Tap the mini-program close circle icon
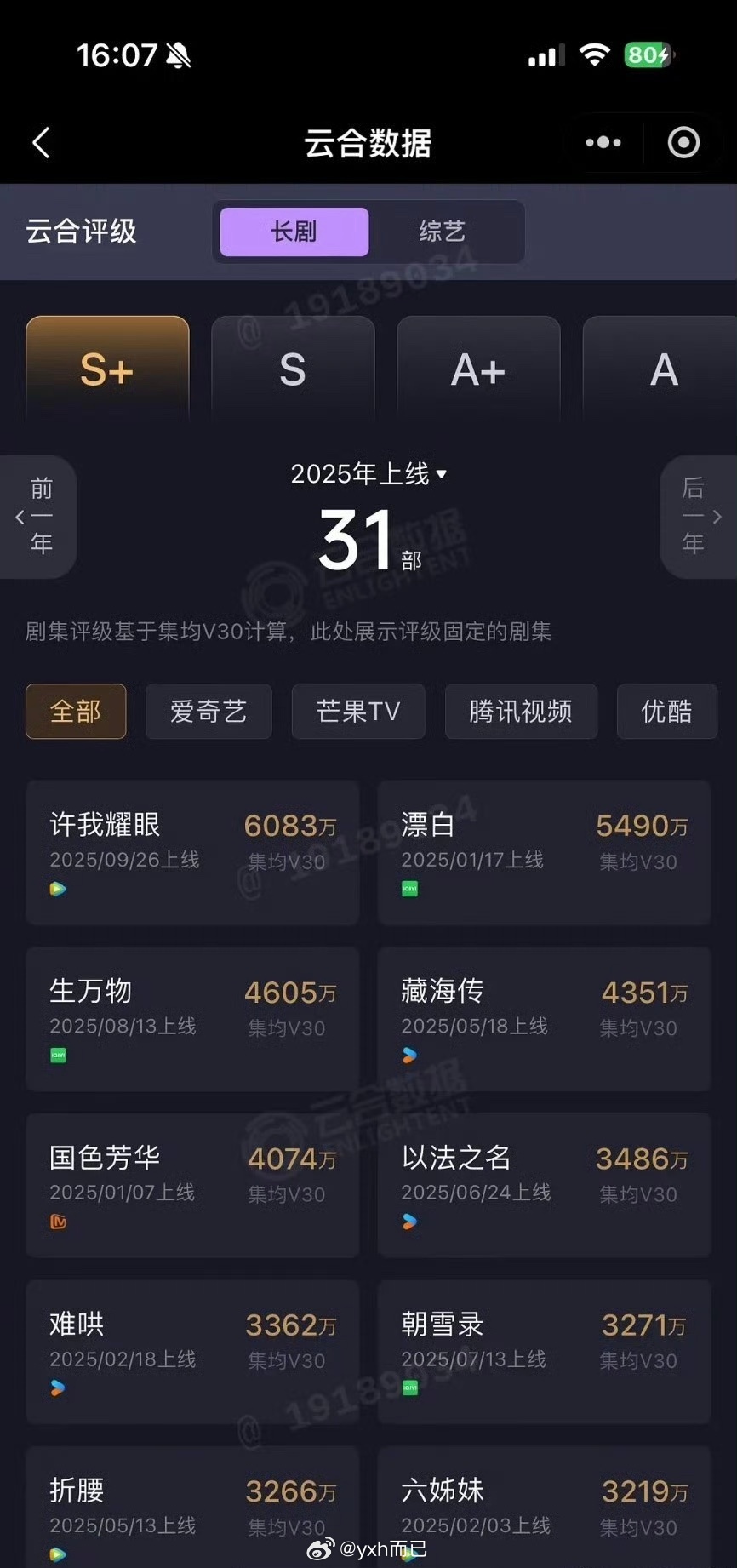This screenshot has height=1568, width=737. point(683,142)
